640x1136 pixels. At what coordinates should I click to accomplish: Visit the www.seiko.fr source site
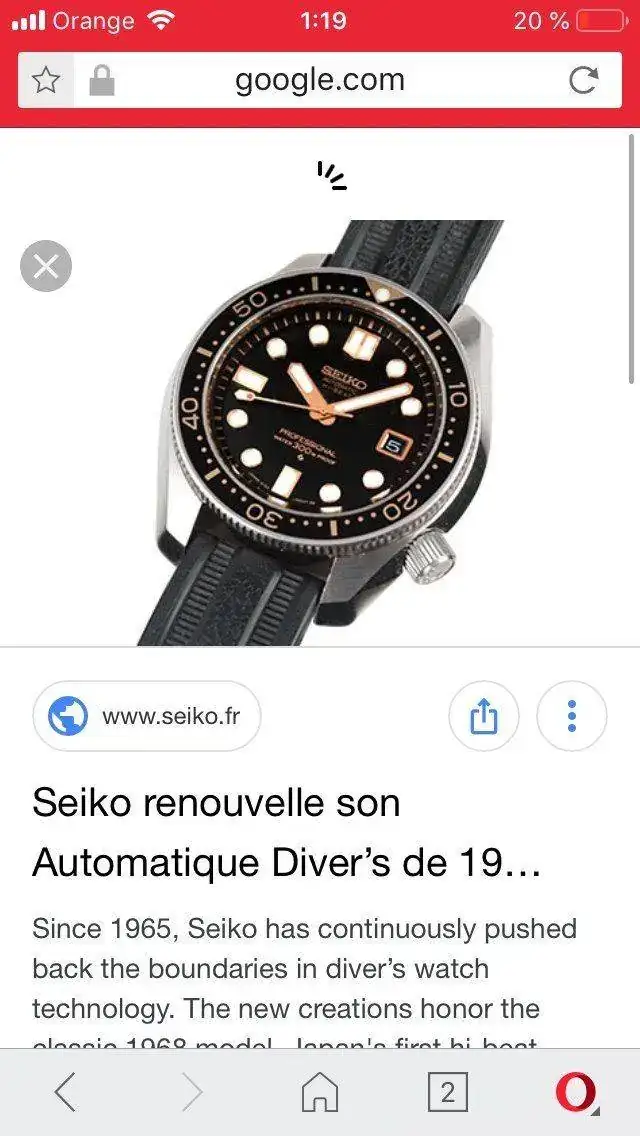pos(147,717)
